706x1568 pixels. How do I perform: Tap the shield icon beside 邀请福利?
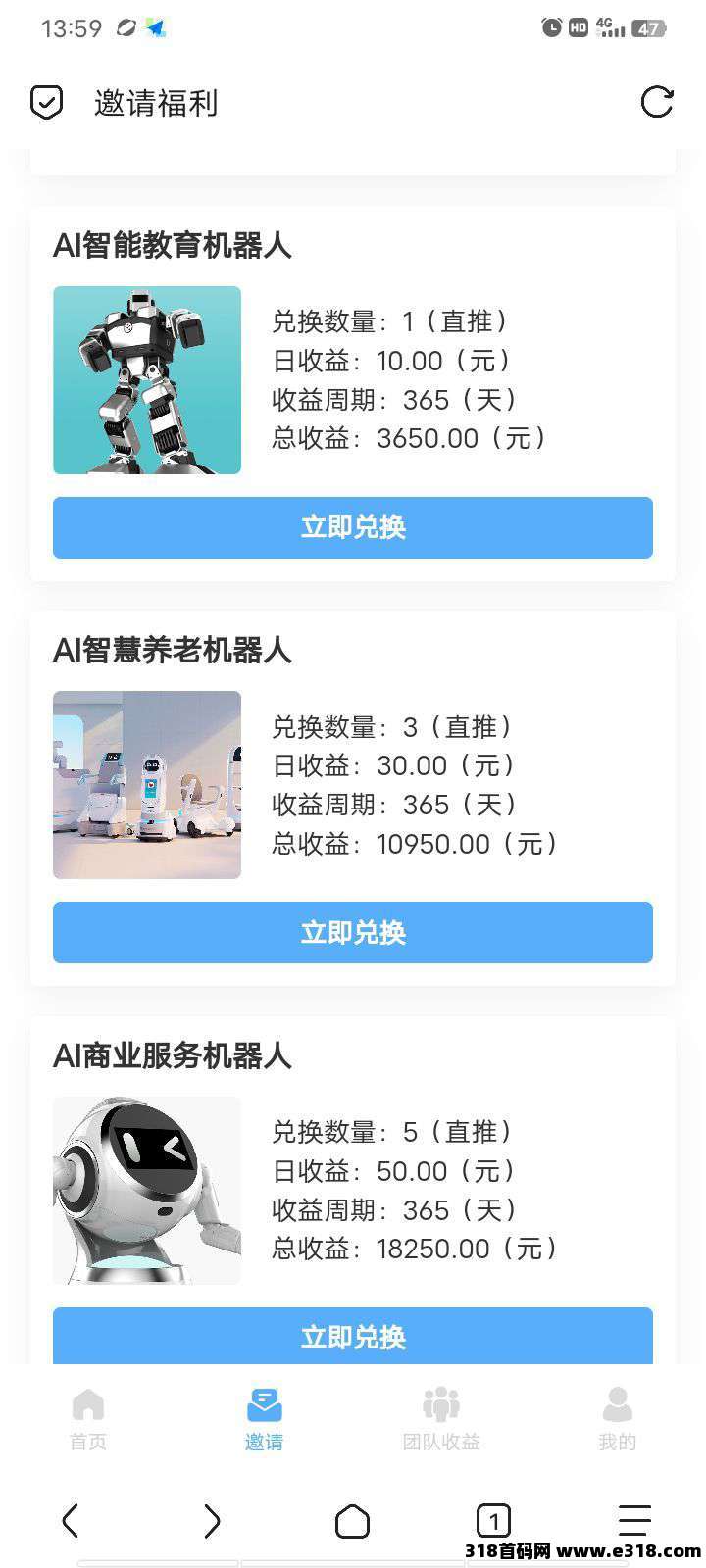tap(47, 102)
